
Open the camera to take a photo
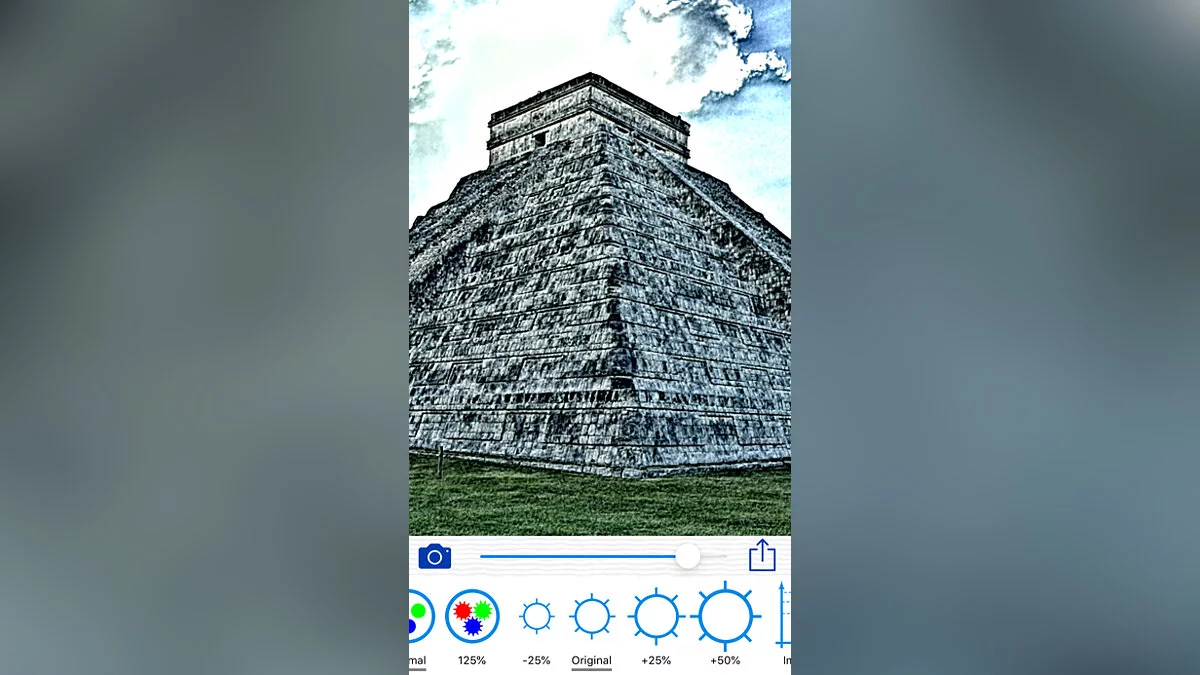coord(434,556)
